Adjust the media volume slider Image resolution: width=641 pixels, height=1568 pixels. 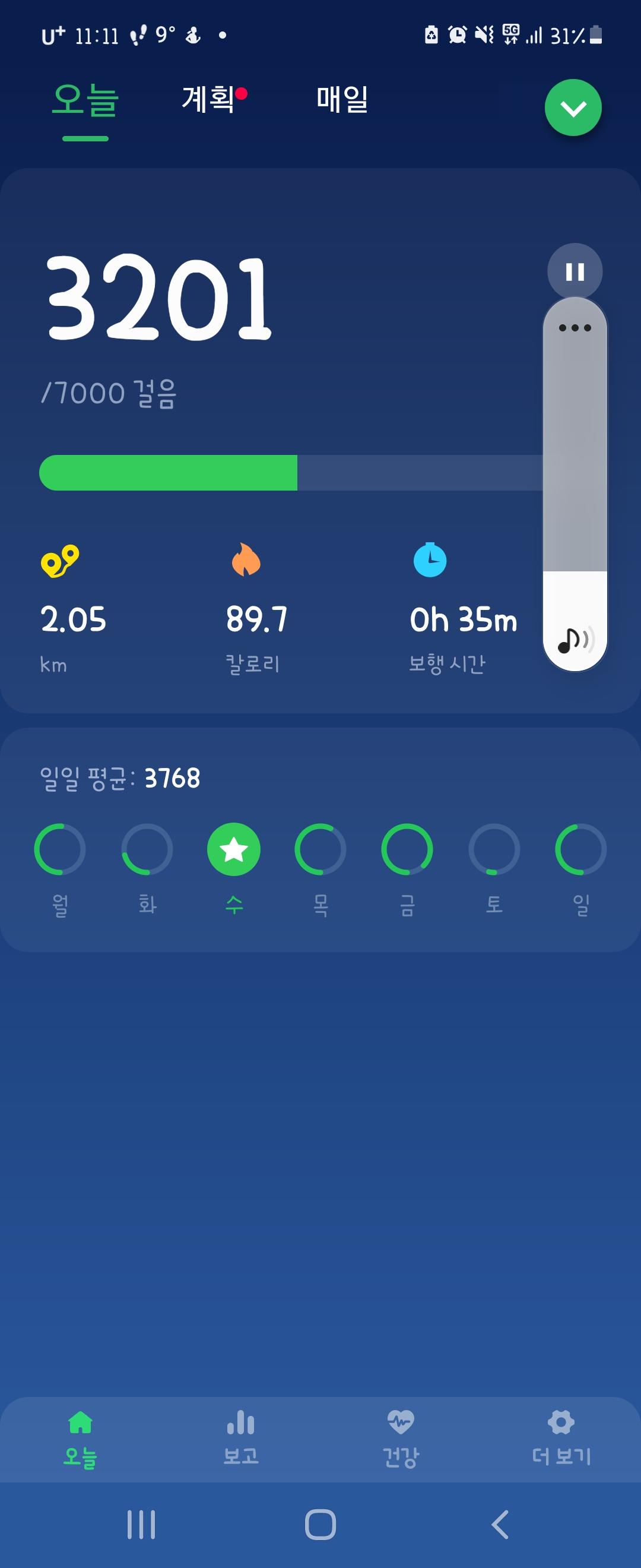coord(575,487)
